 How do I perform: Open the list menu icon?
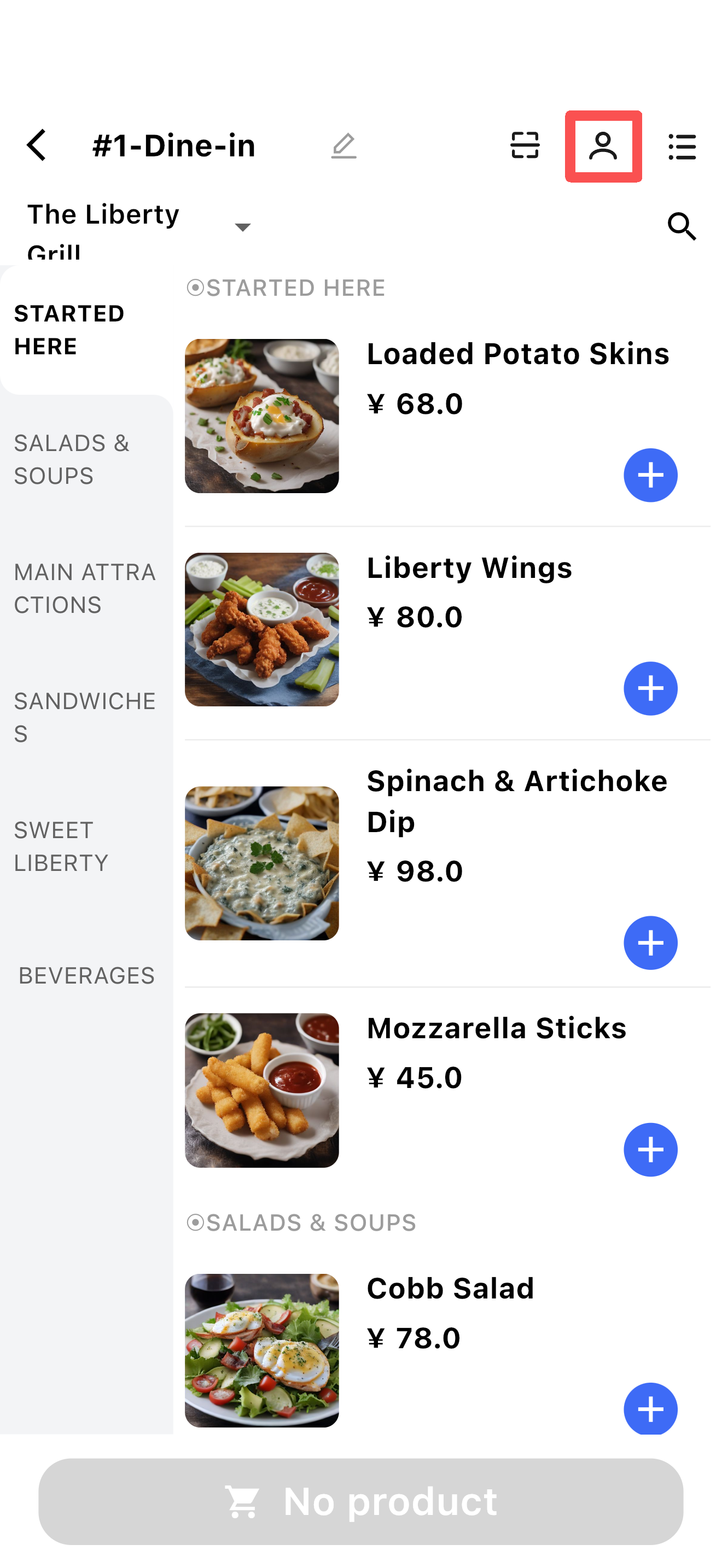[682, 147]
